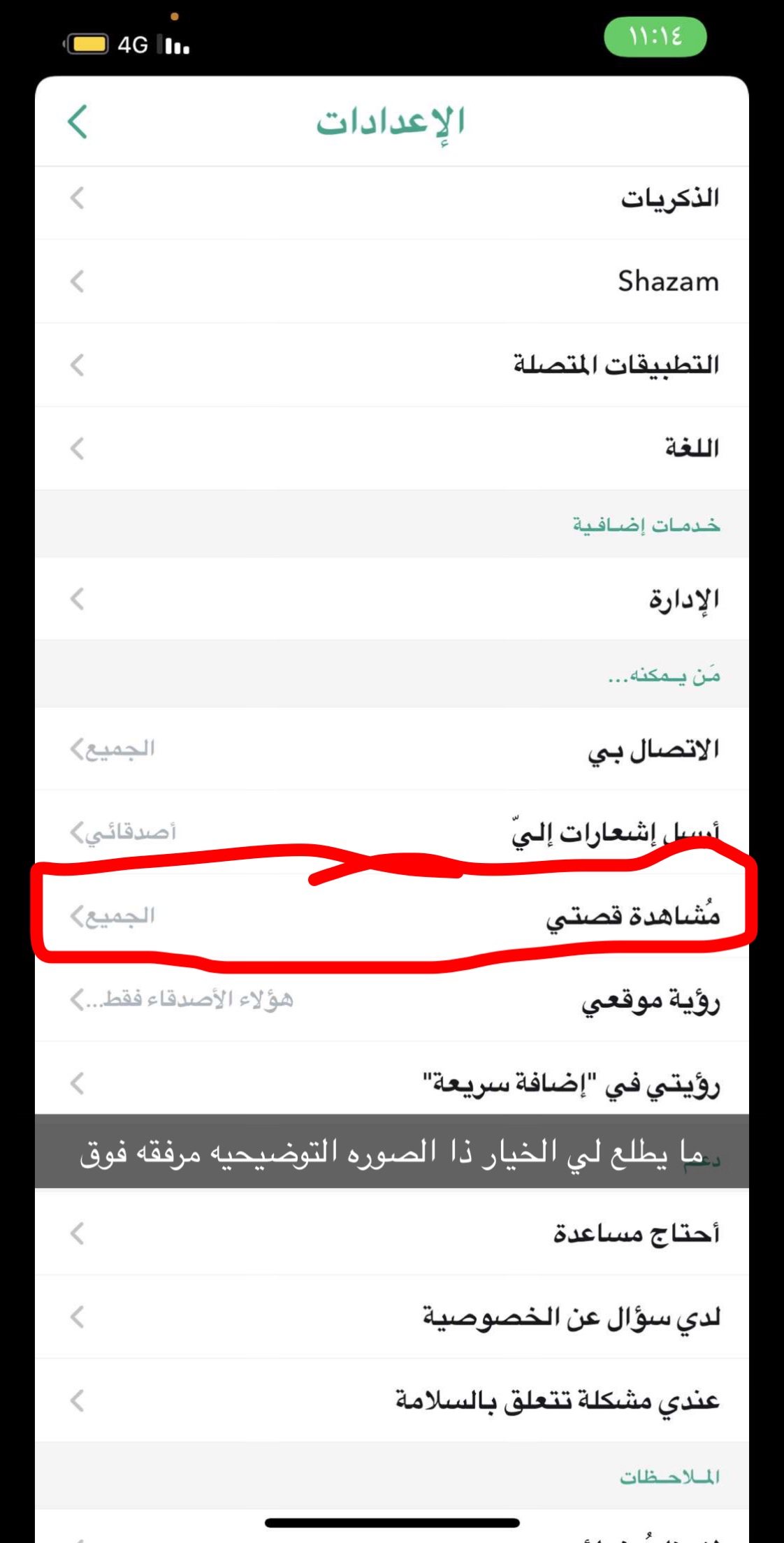The width and height of the screenshot is (784, 1543).
Task: Open عندي مشكلة تتعلق بالسلامة row
Action: click(x=391, y=1400)
